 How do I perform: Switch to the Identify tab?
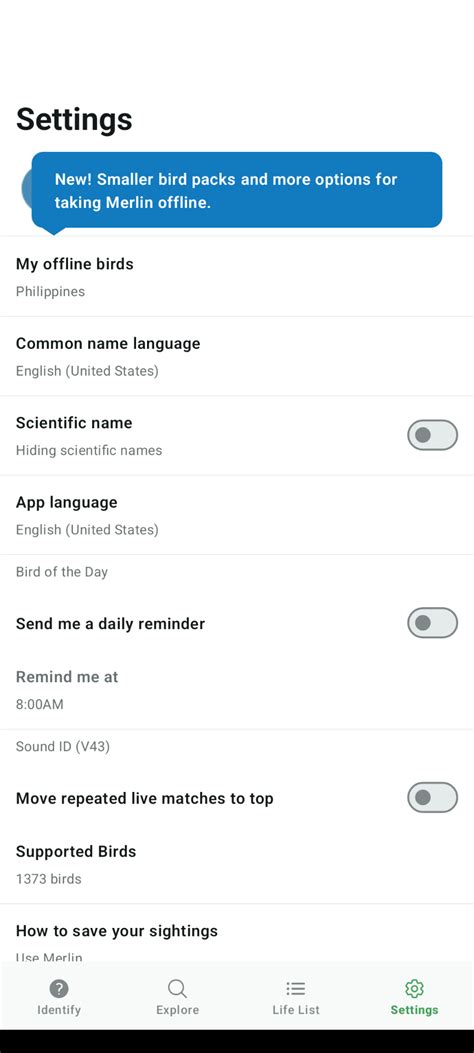(x=59, y=997)
